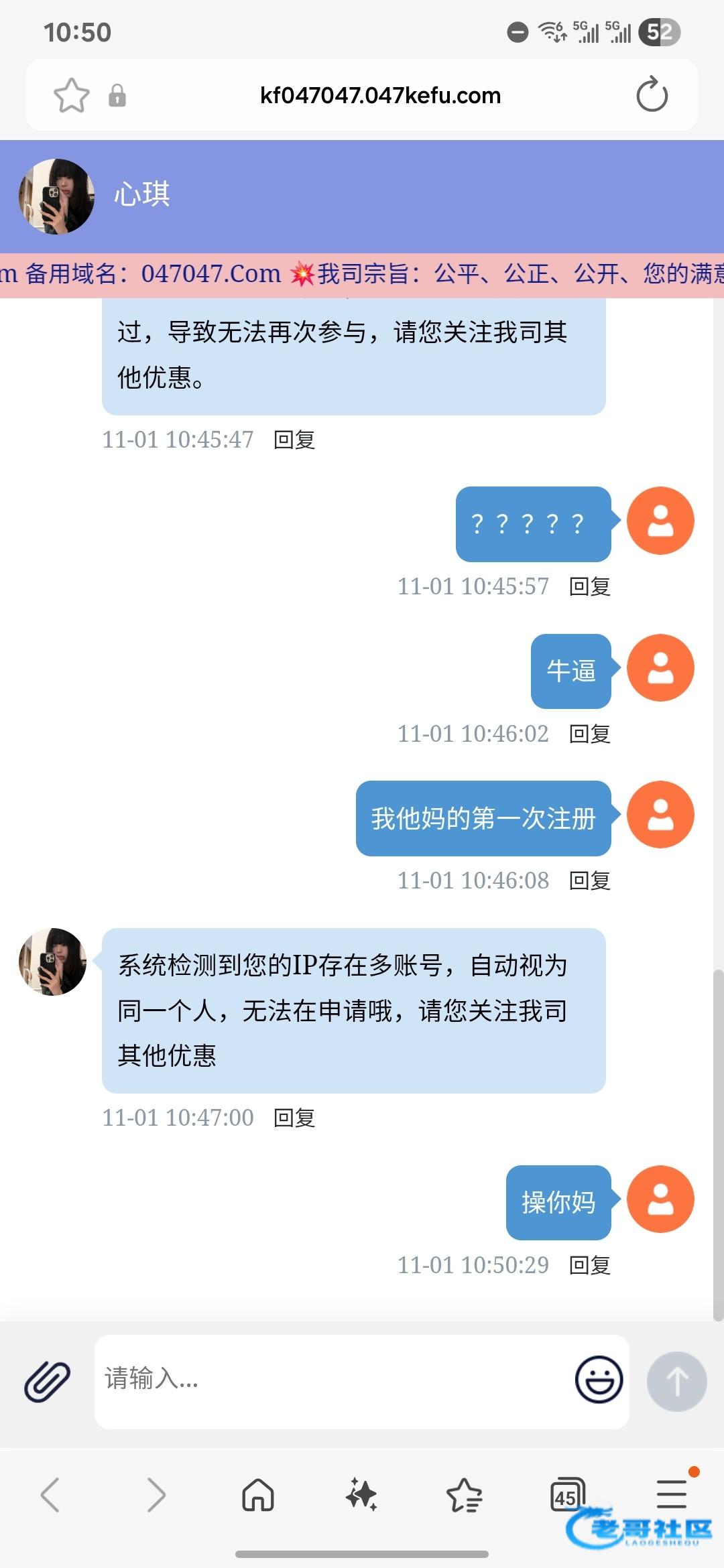Screen dimensions: 724x1568
Task: Open browser bookmarks list
Action: click(x=464, y=1495)
